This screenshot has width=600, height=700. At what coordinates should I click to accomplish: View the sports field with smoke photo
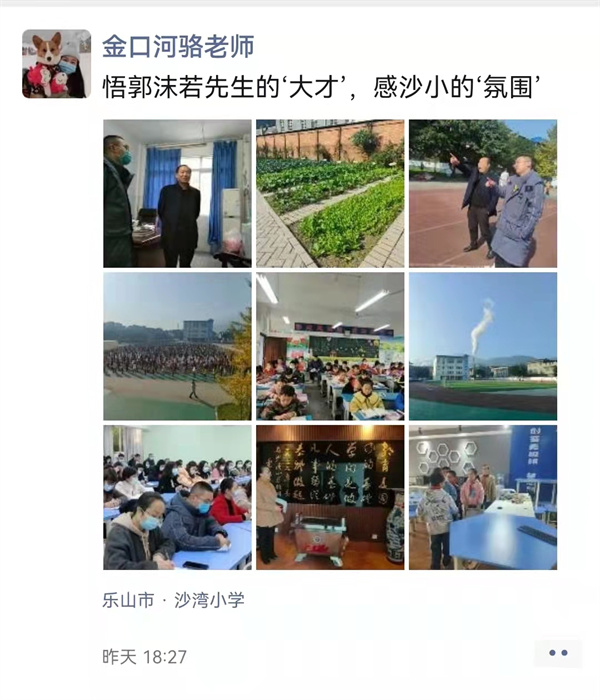point(483,346)
